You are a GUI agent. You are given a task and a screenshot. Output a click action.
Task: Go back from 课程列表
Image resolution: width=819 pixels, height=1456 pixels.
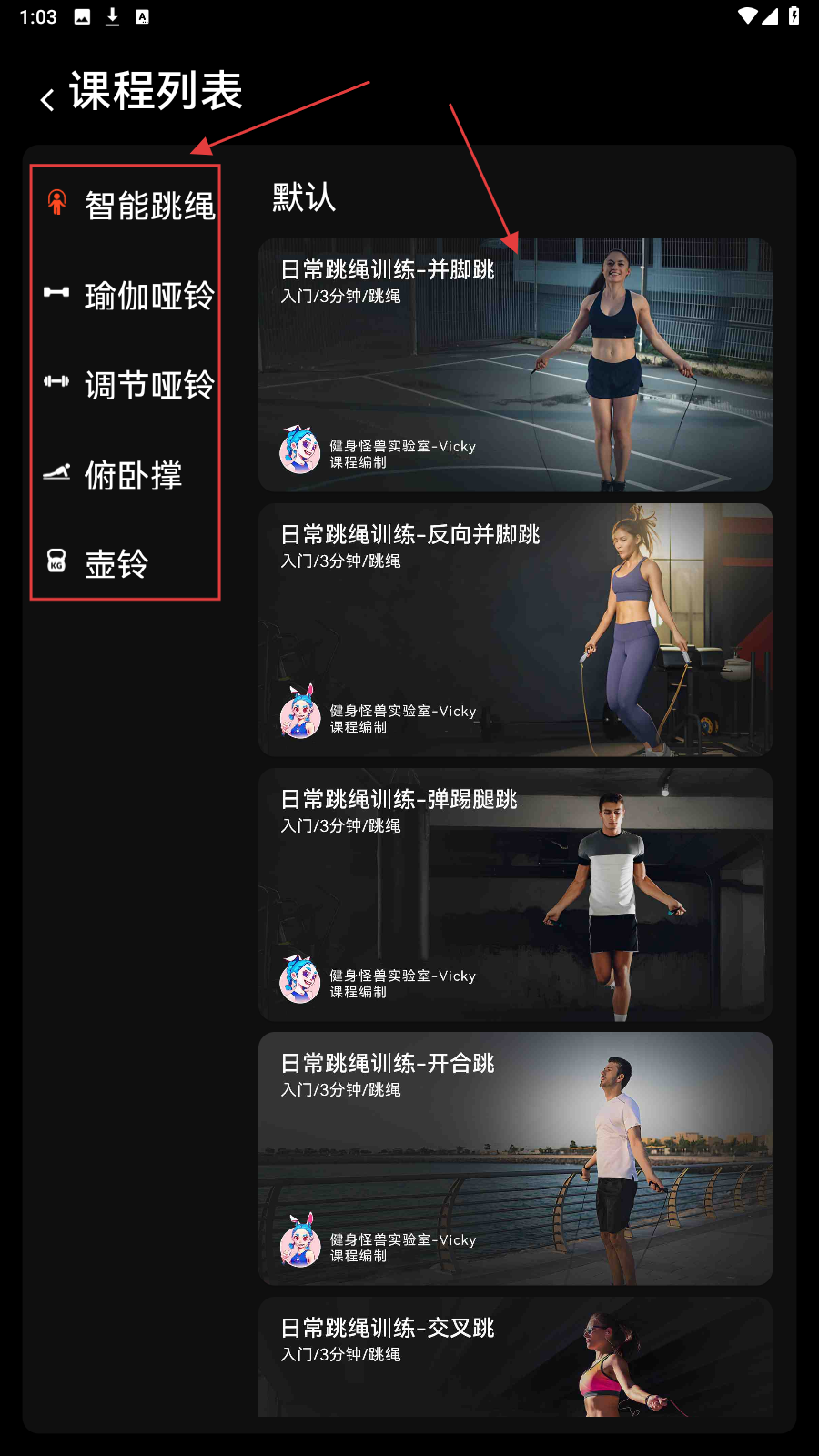coord(47,99)
